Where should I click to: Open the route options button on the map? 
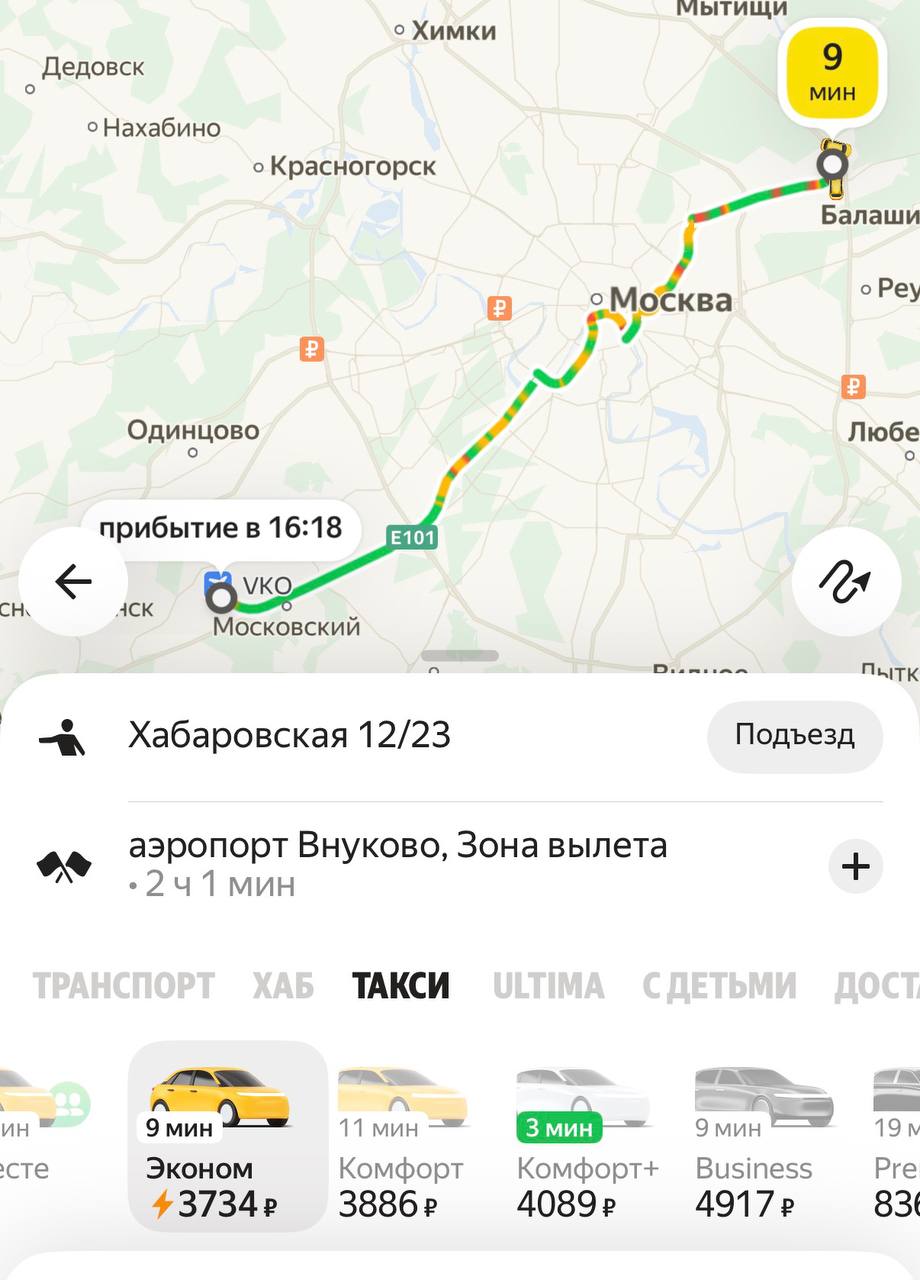point(846,581)
